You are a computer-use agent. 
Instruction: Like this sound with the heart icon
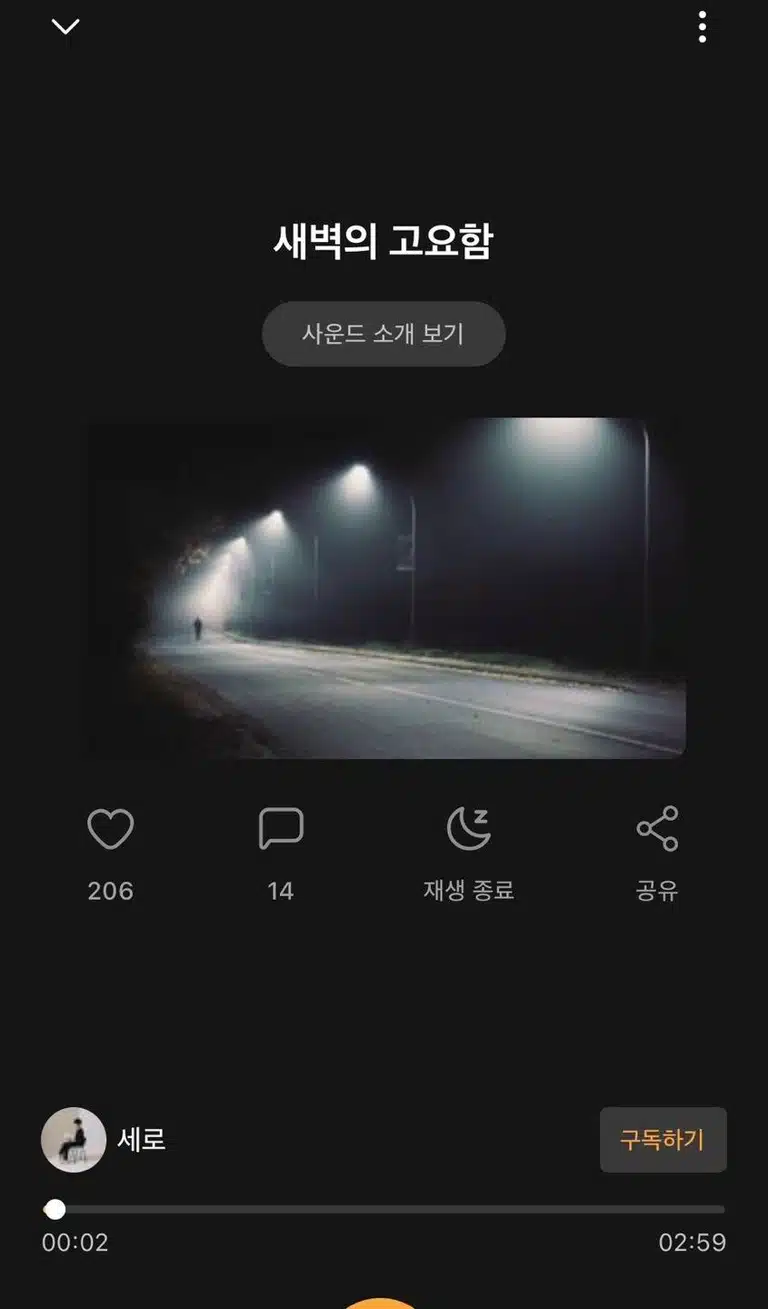(x=110, y=829)
